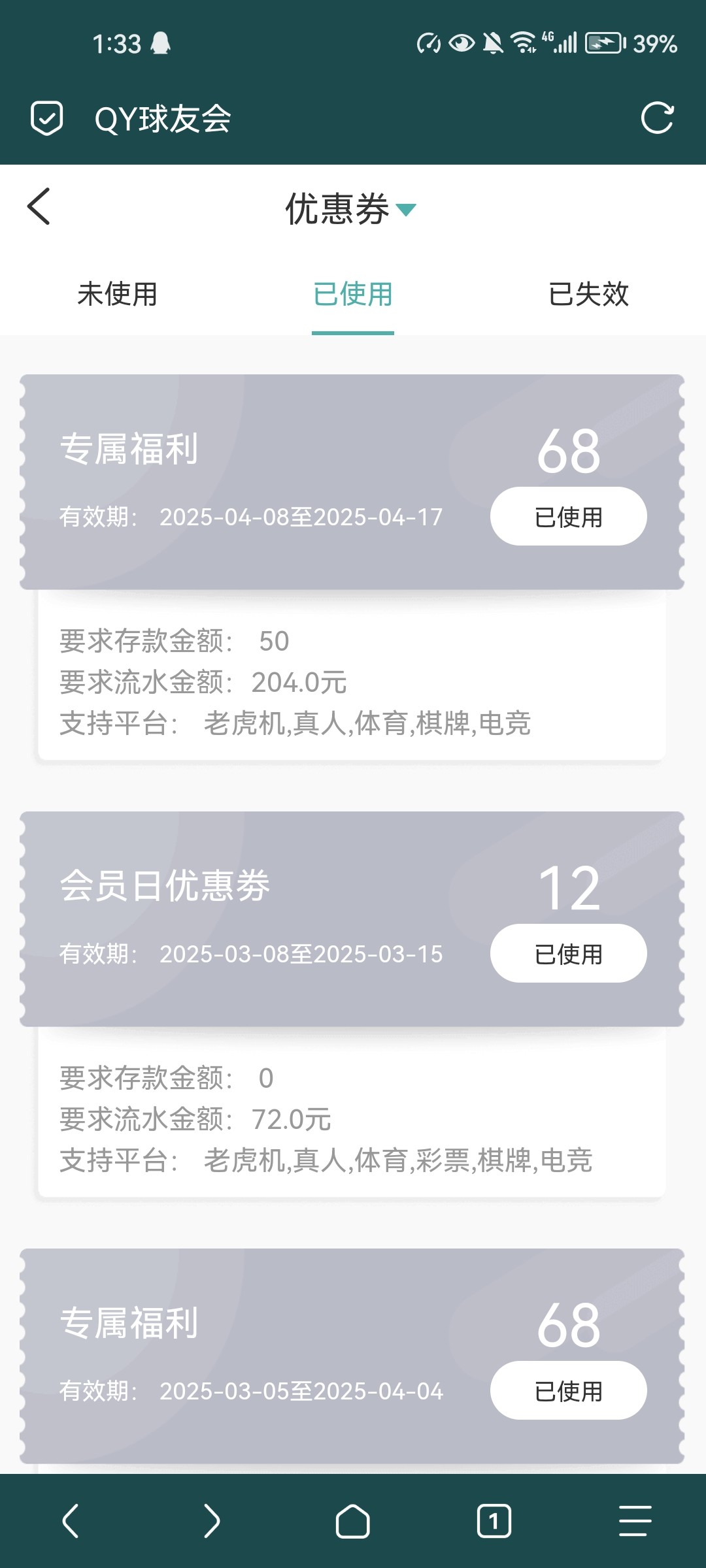Go back from the 优惠券 page
Image resolution: width=706 pixels, height=1568 pixels.
tap(39, 206)
